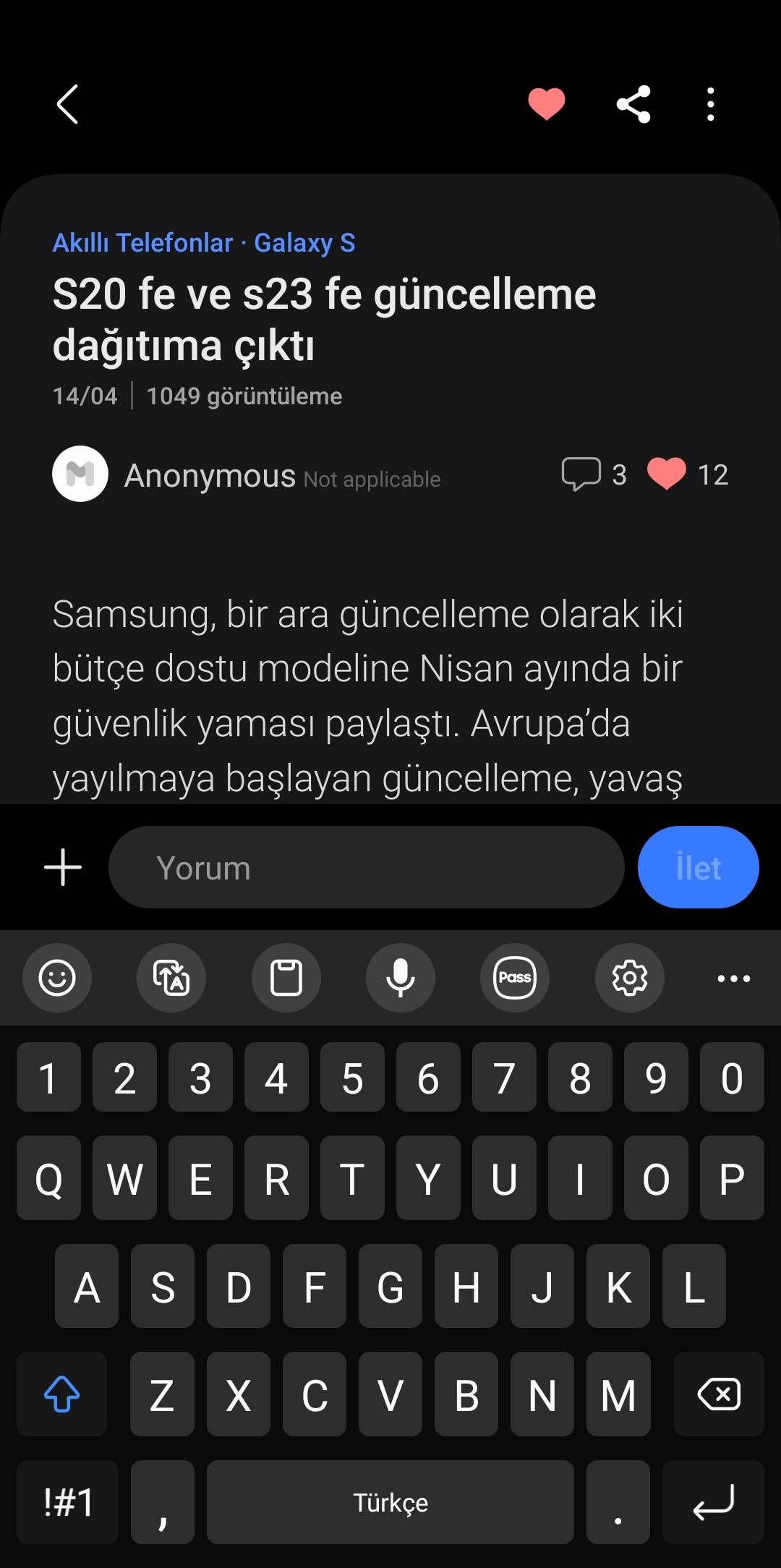Tap the plus icon to add an attachment
Viewport: 781px width, 1568px height.
pyautogui.click(x=63, y=867)
